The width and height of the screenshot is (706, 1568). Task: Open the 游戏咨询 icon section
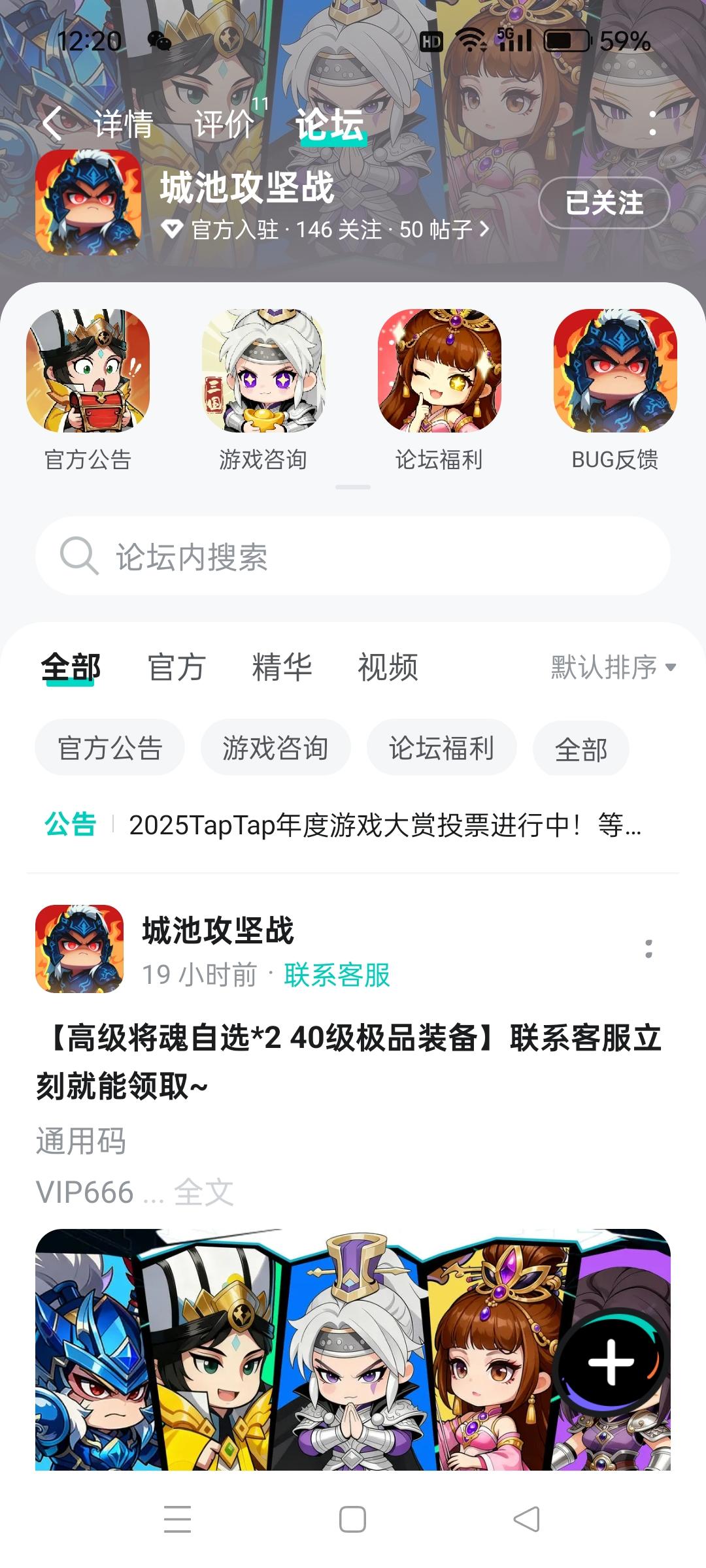263,389
